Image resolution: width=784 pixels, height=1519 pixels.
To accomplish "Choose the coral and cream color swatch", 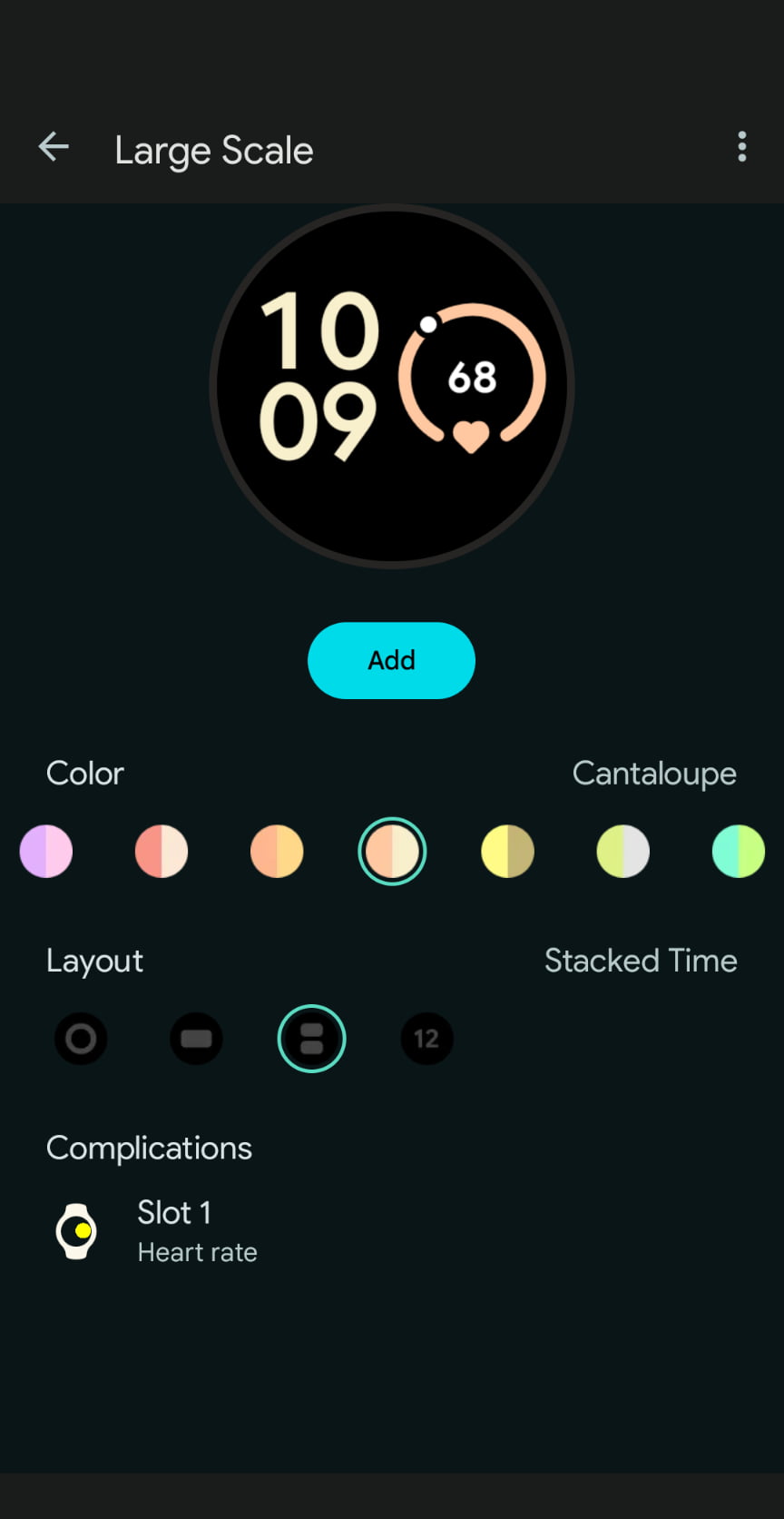I will click(162, 851).
